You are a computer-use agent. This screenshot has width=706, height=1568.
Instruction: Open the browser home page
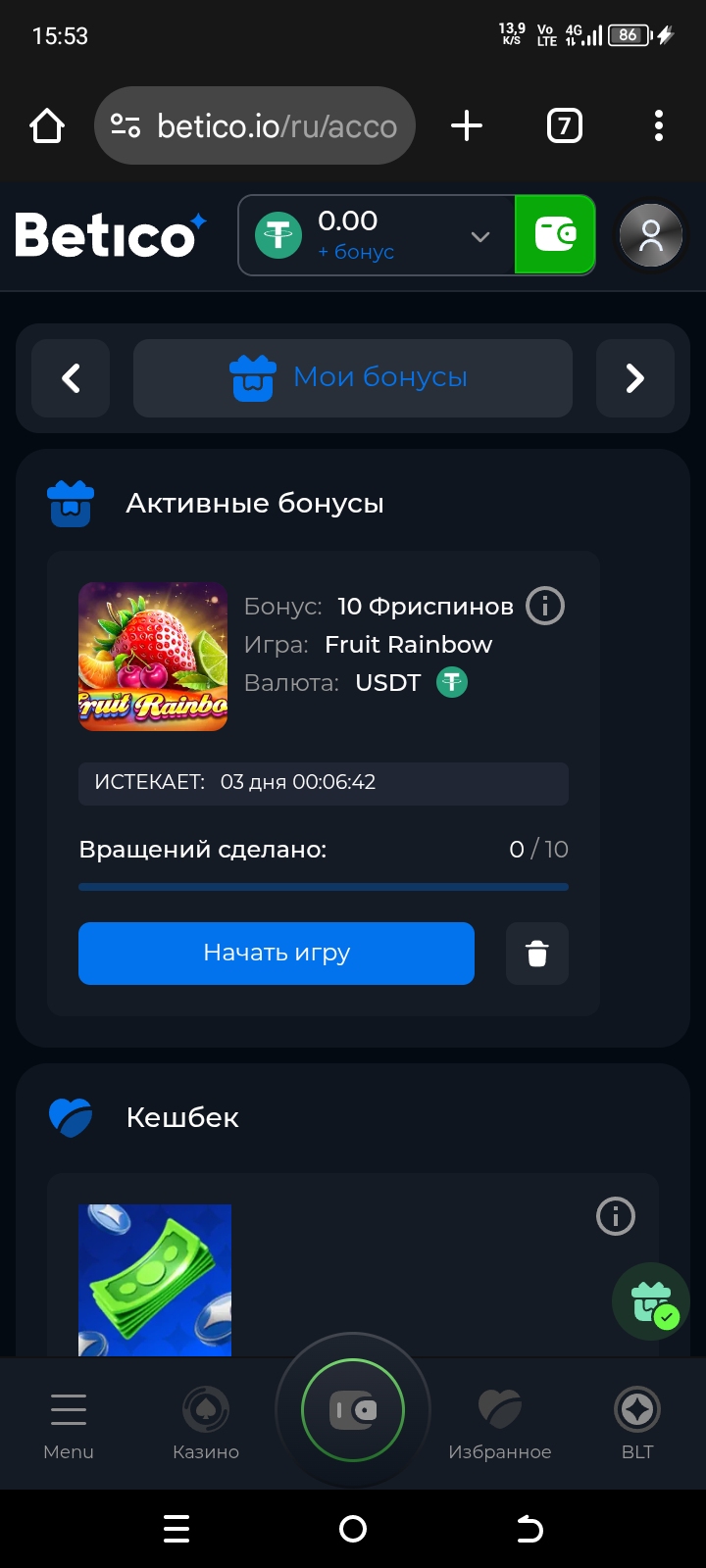(x=47, y=126)
